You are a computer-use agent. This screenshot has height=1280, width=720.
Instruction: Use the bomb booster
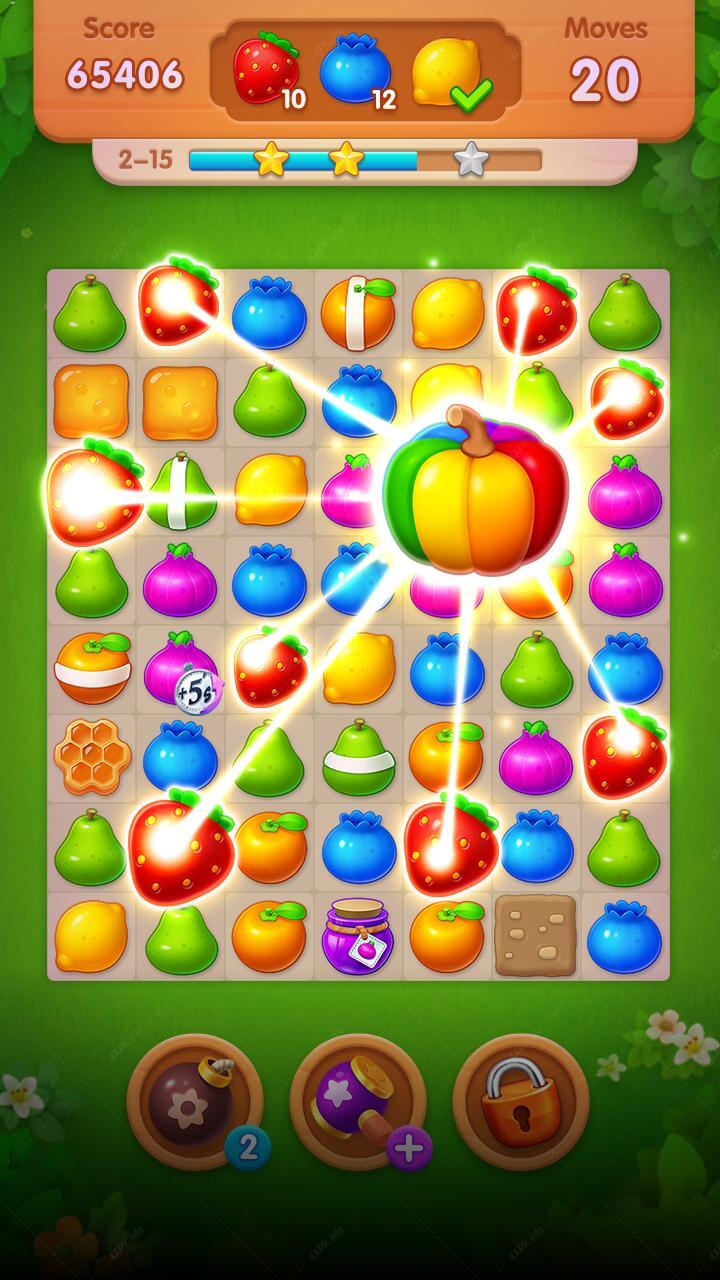click(x=195, y=1102)
